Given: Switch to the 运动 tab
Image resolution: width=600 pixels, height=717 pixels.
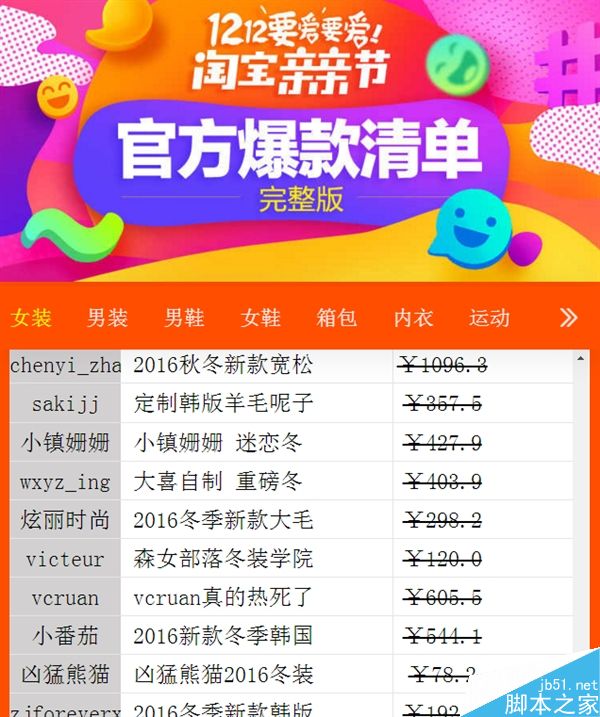Looking at the screenshot, I should coord(490,318).
